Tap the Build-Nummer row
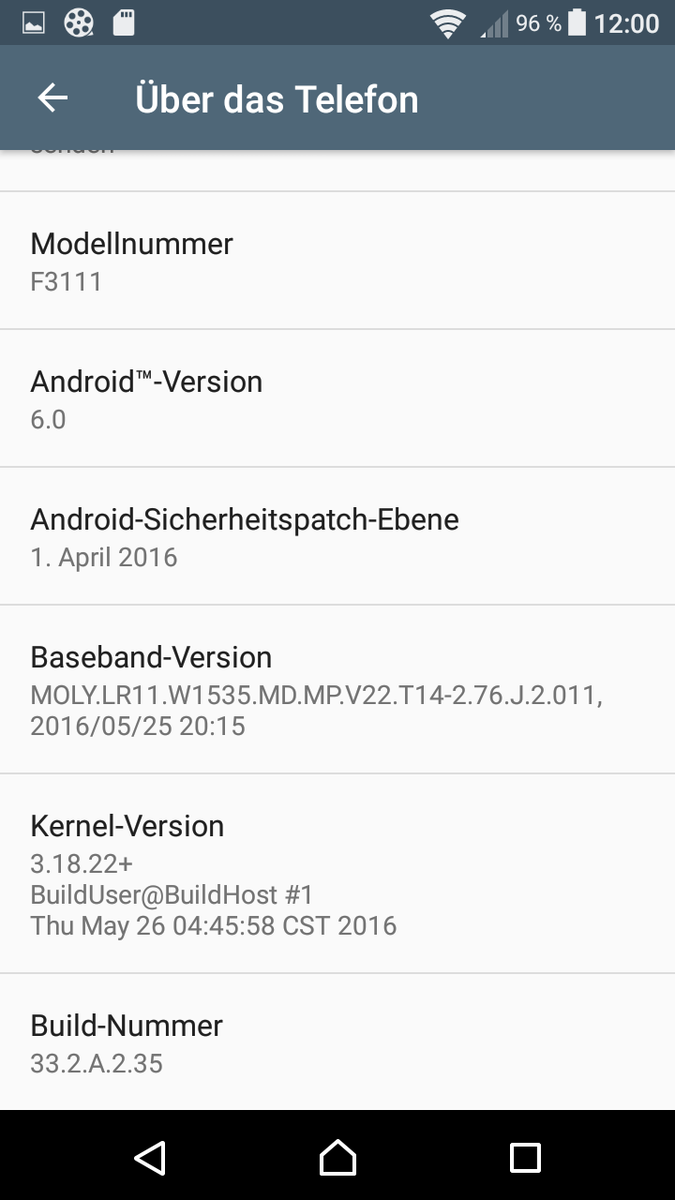Viewport: 675px width, 1200px height. coord(337,1043)
